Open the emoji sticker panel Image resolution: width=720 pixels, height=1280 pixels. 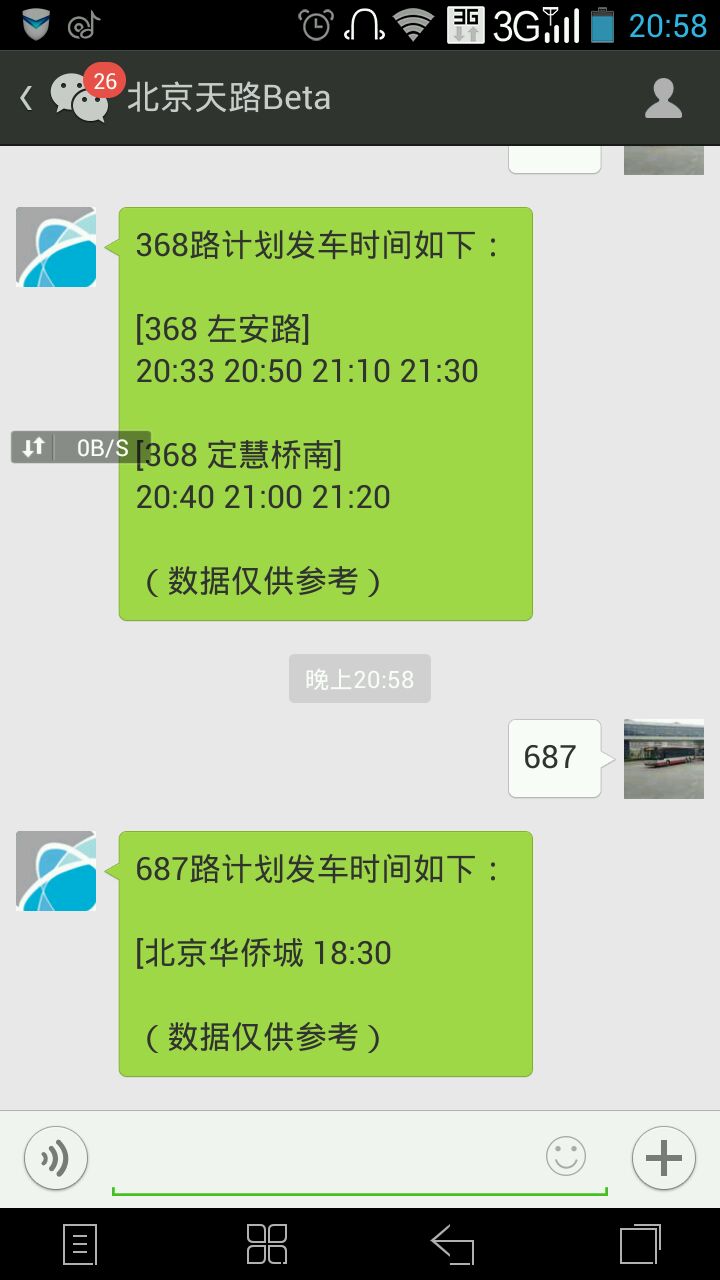tap(566, 1157)
